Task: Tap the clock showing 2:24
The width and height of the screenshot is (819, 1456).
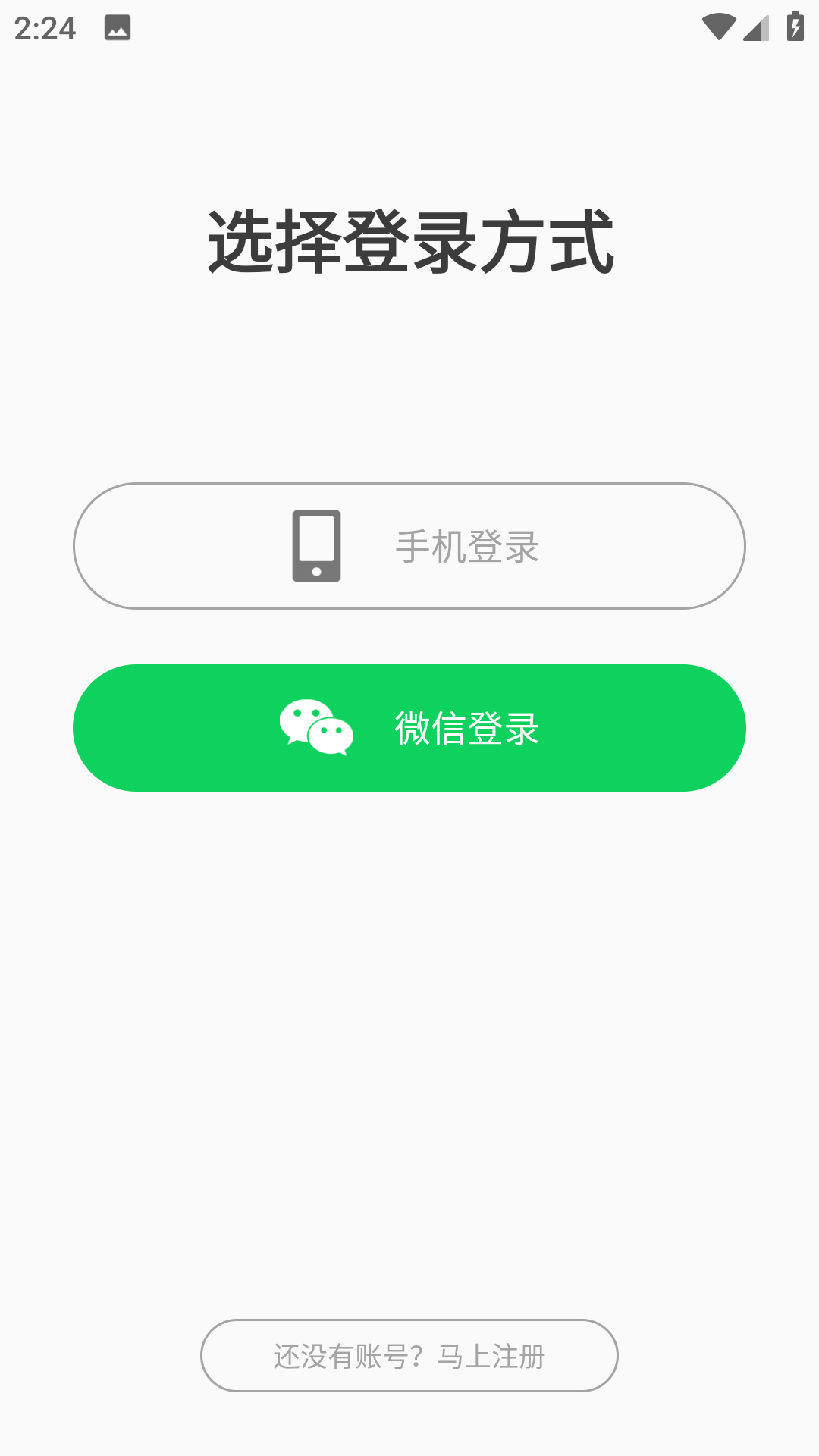Action: (47, 28)
